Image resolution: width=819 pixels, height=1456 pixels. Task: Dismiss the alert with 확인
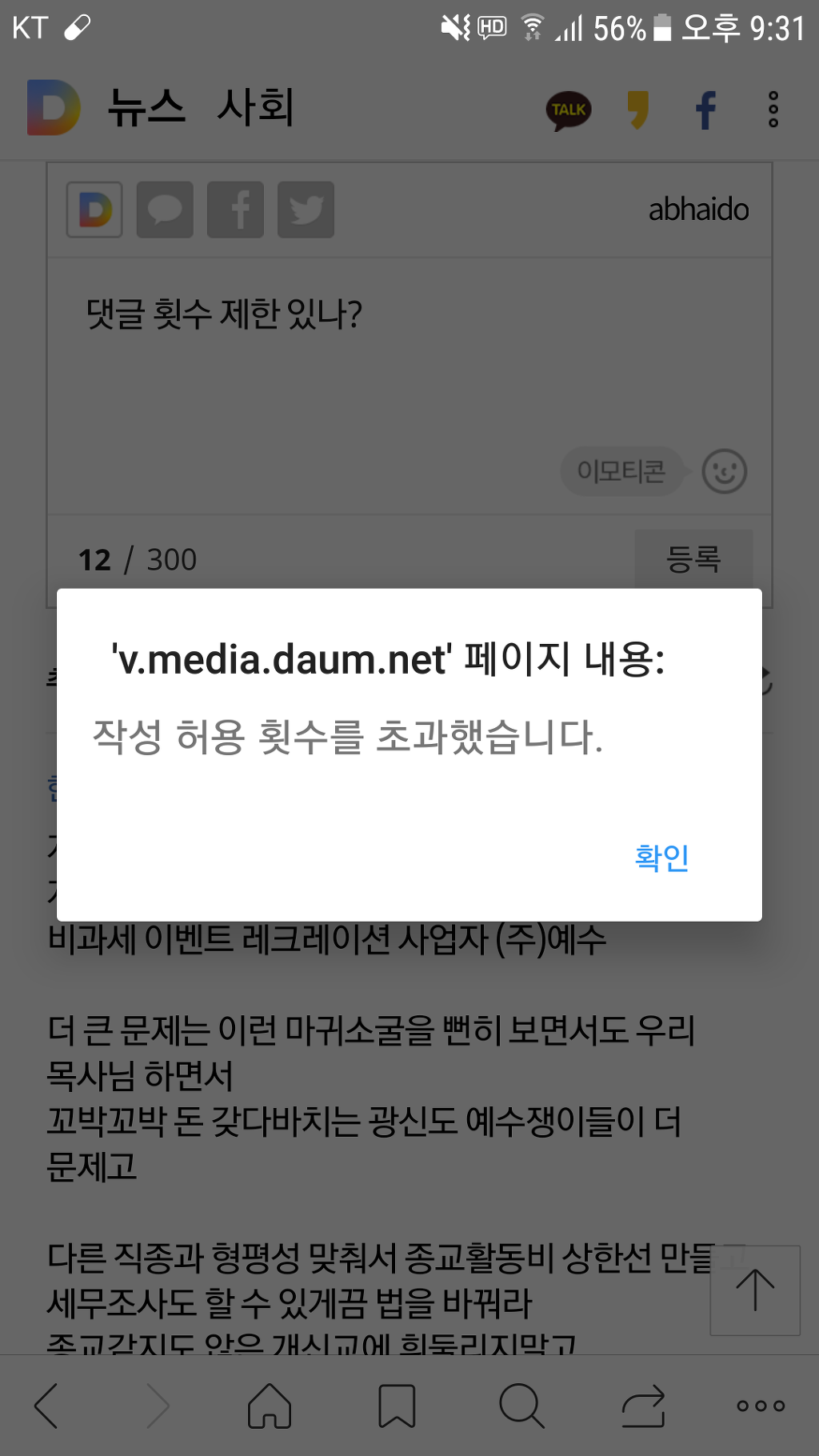tap(661, 858)
